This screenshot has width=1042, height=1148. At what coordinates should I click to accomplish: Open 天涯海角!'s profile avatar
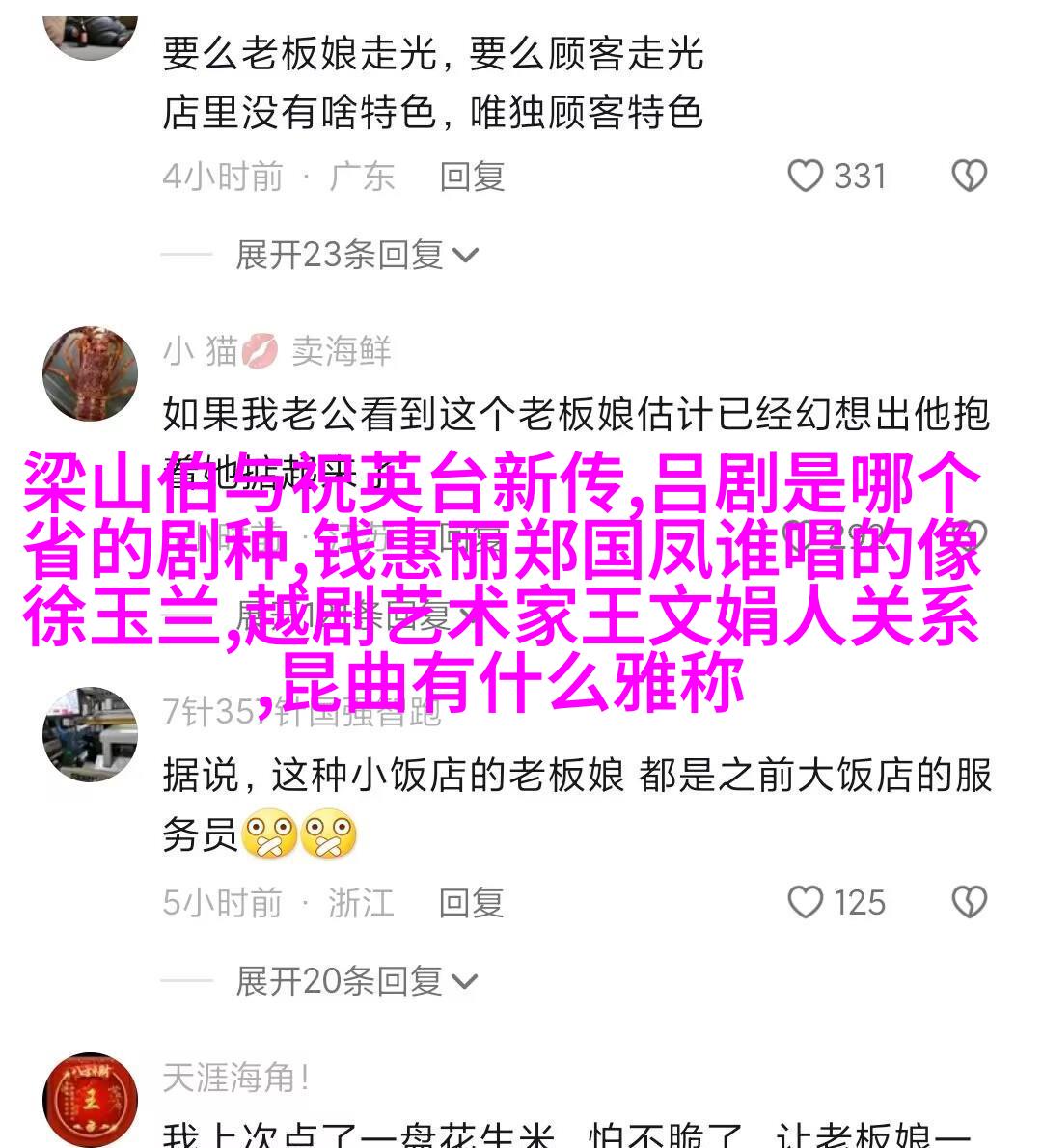pyautogui.click(x=90, y=1100)
